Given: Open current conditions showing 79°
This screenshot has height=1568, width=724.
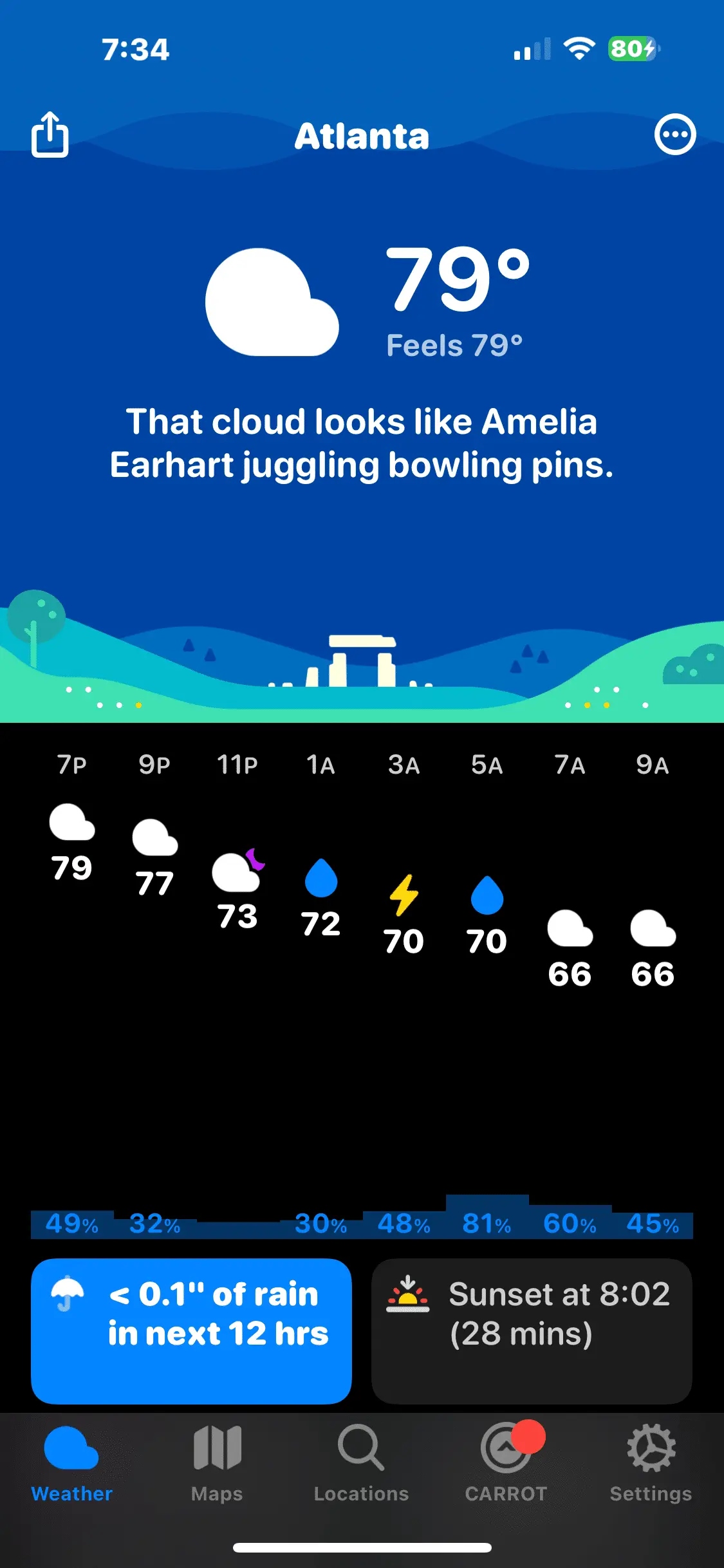Looking at the screenshot, I should pos(458,279).
